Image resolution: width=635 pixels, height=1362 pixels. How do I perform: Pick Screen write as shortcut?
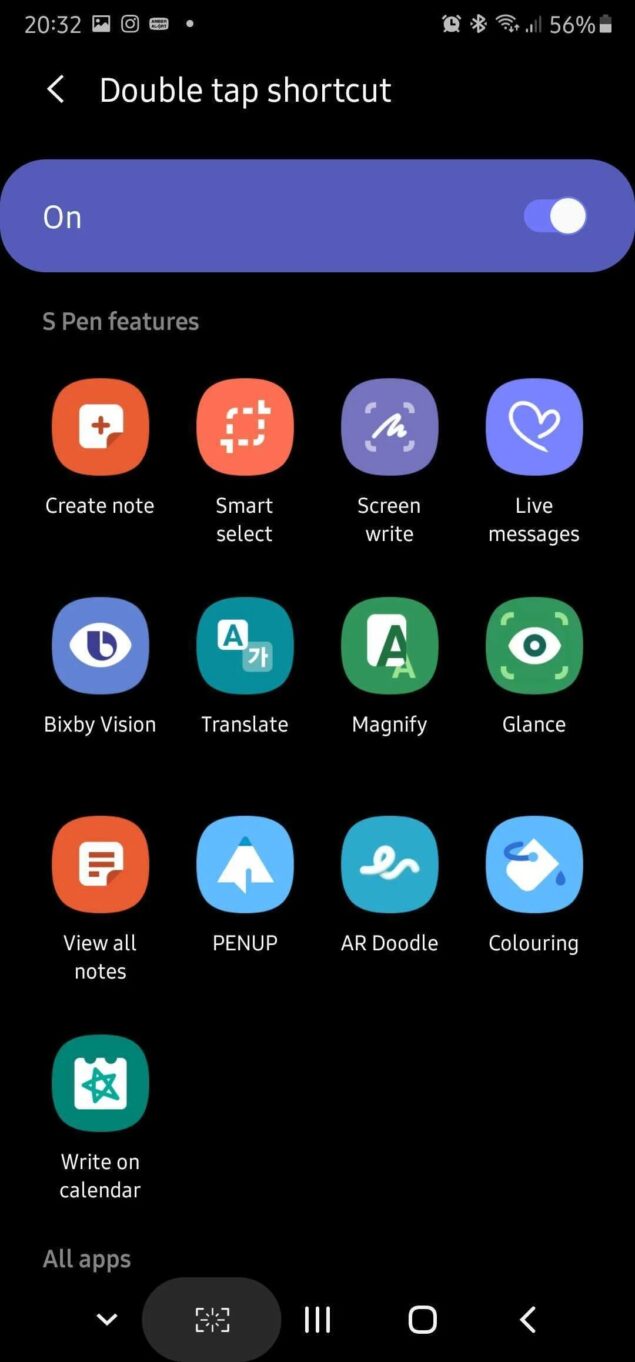(389, 428)
